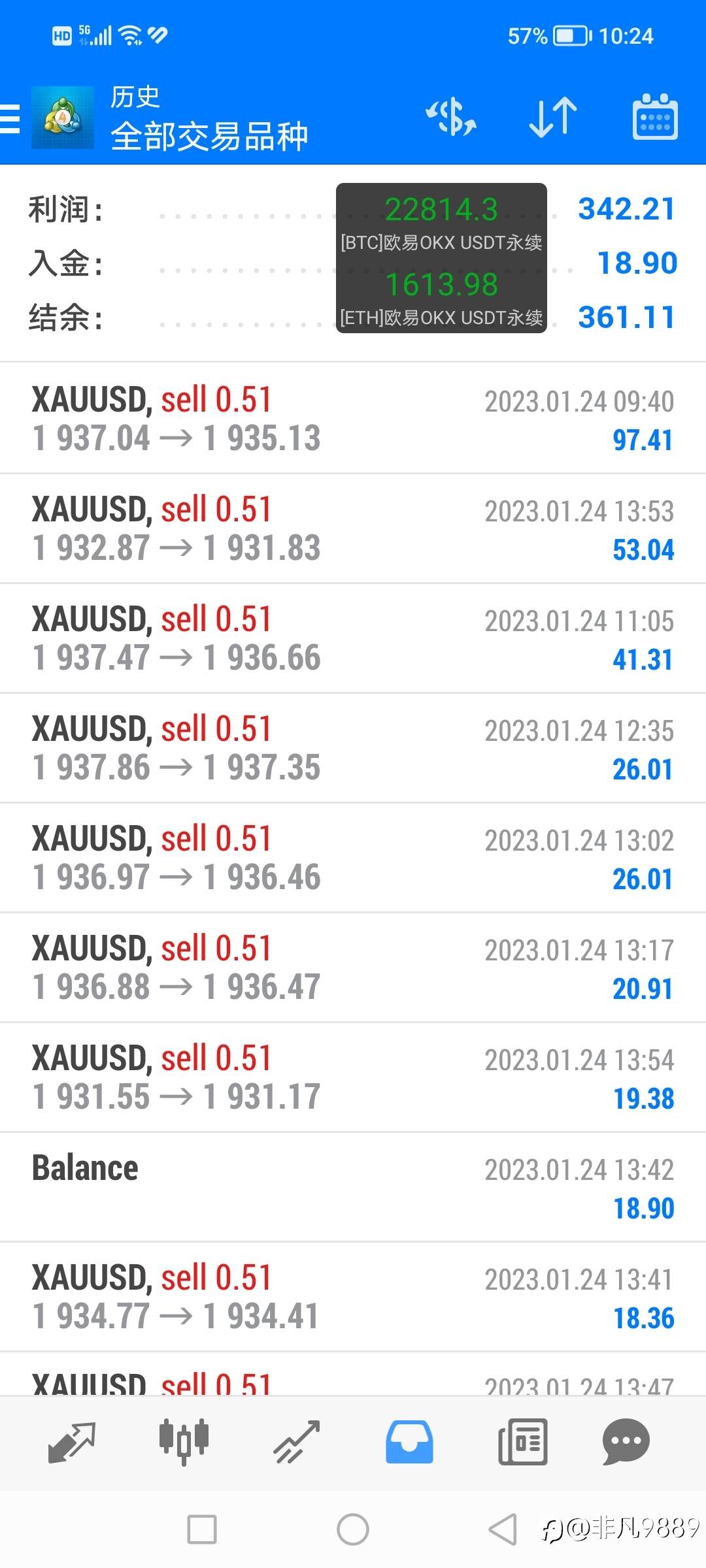This screenshot has height=1568, width=706.
Task: Open the calendar date range picker
Action: (x=655, y=118)
